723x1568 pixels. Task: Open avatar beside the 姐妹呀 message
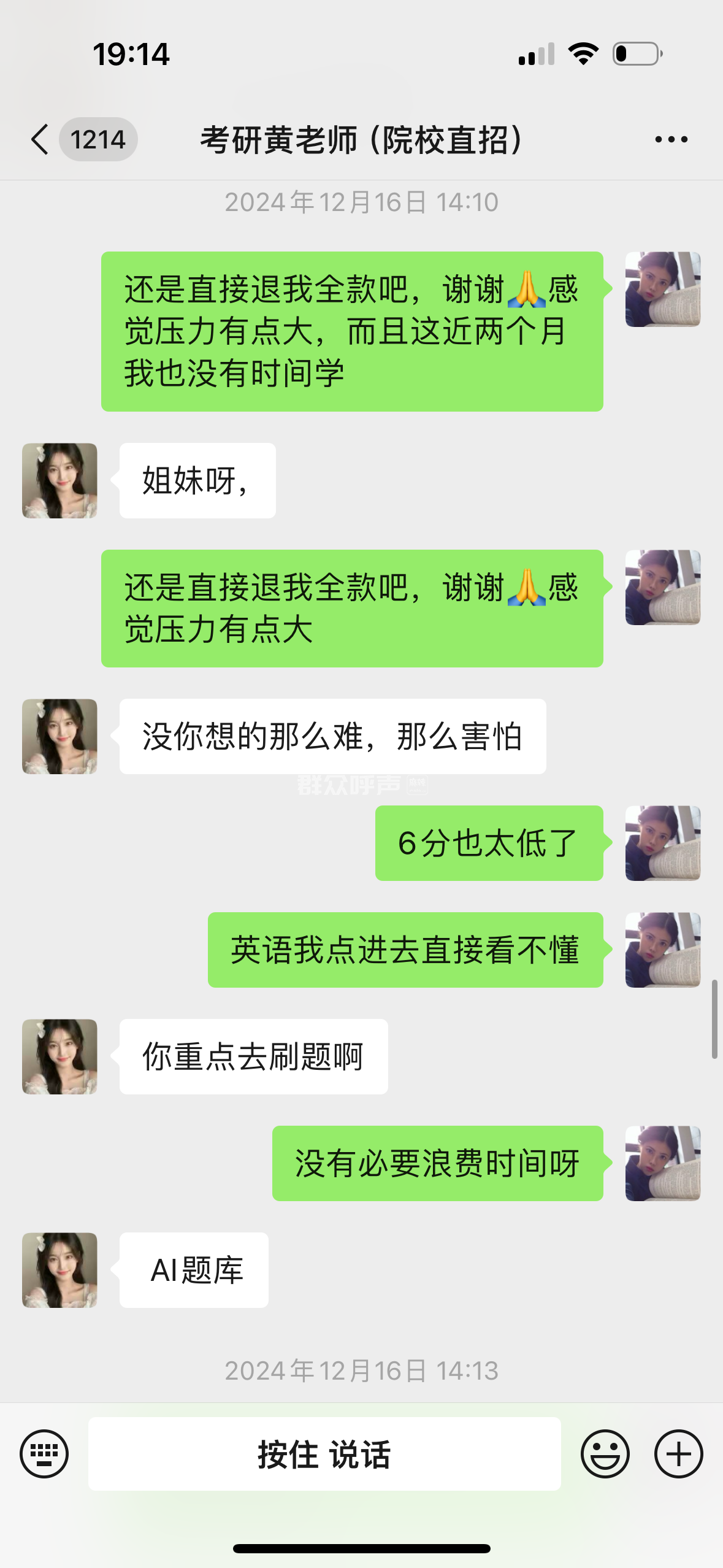59,480
